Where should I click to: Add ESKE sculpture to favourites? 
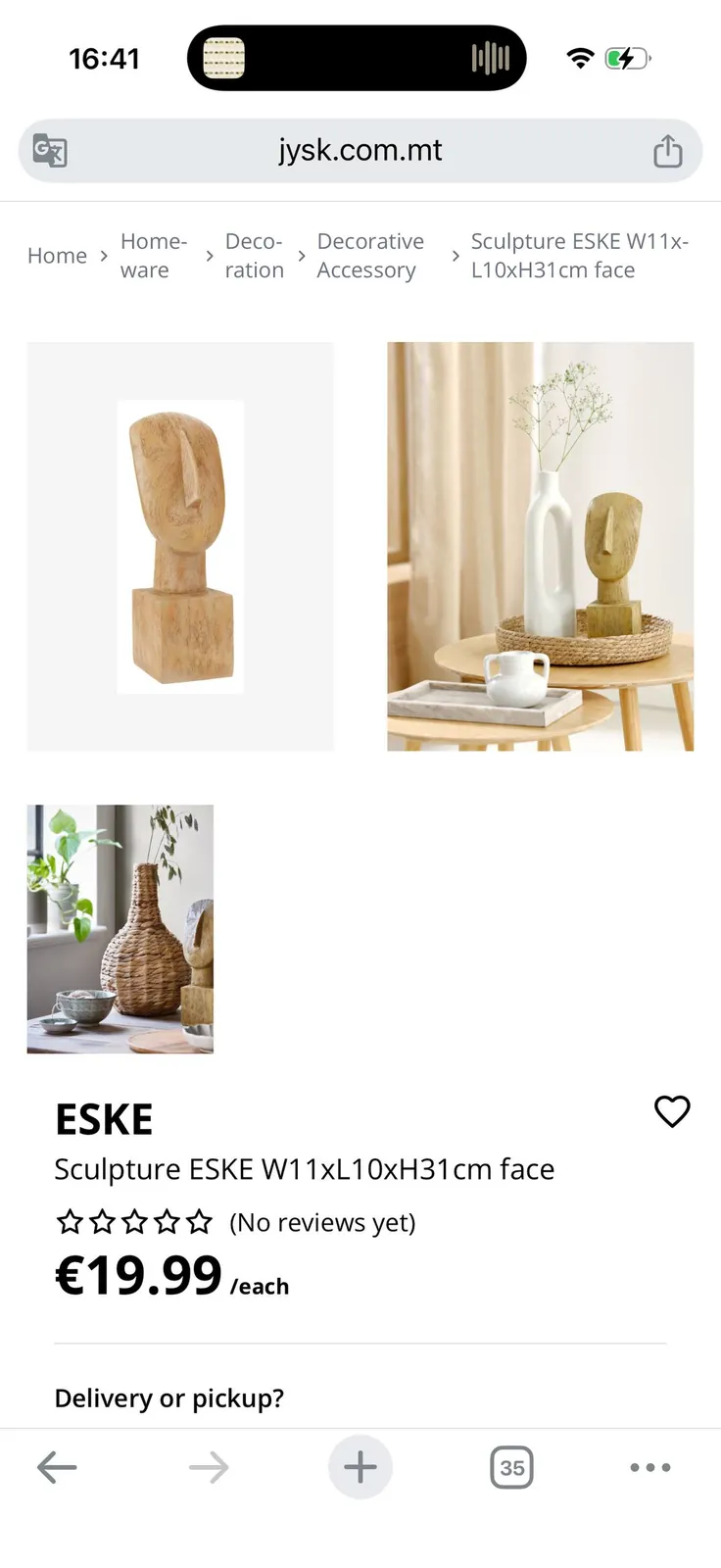pyautogui.click(x=672, y=1111)
